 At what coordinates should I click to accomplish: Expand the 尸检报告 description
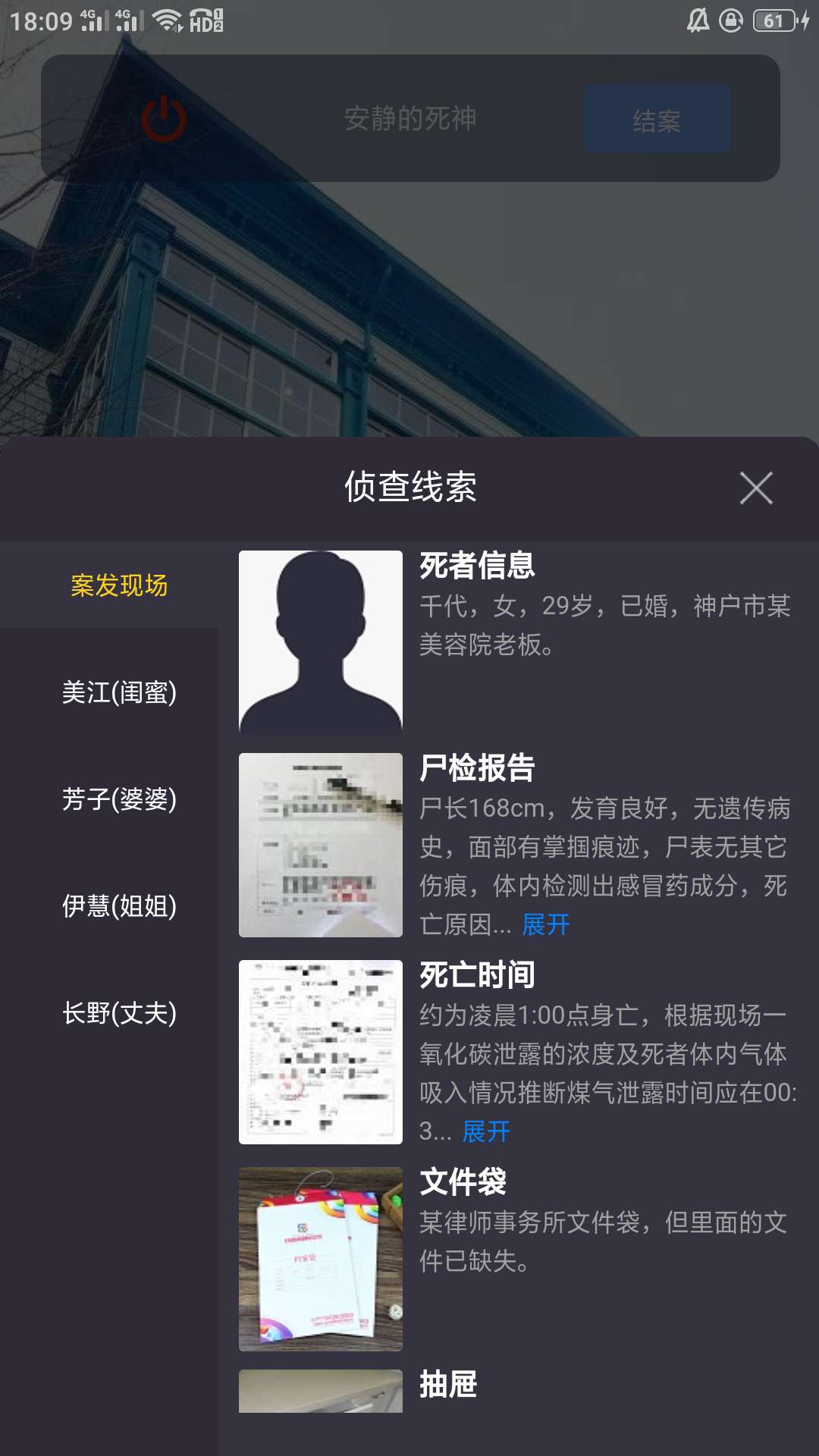pyautogui.click(x=546, y=924)
